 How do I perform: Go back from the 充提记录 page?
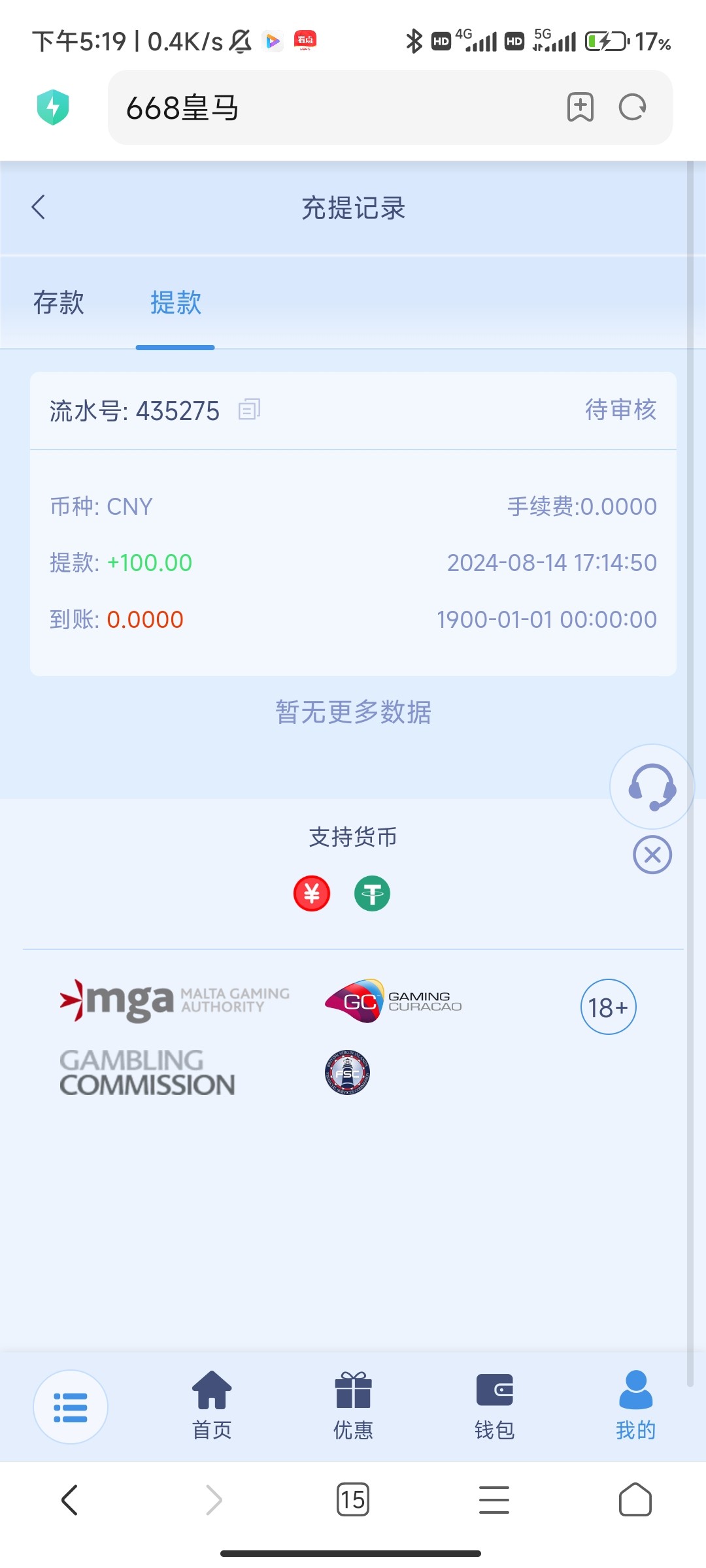pyautogui.click(x=39, y=207)
